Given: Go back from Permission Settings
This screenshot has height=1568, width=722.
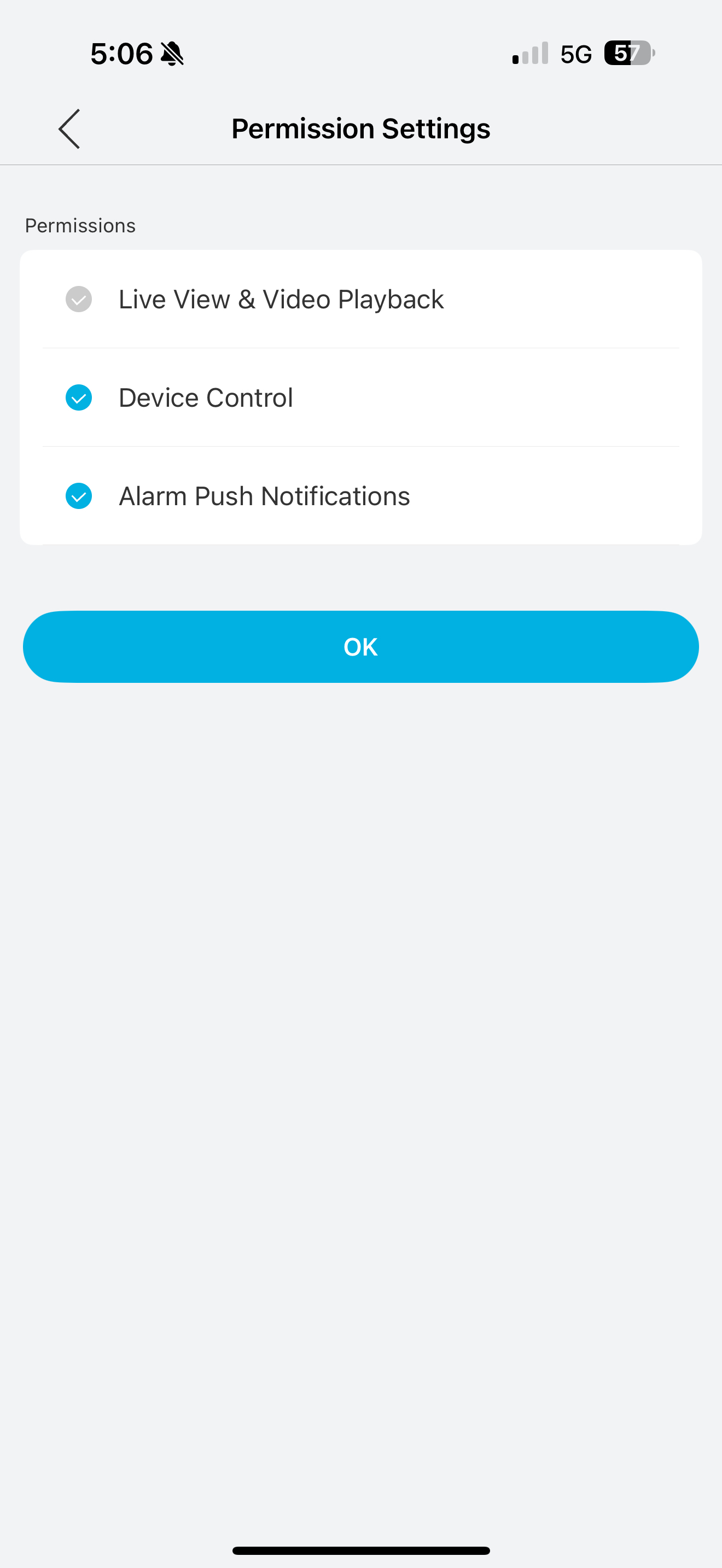Looking at the screenshot, I should coord(69,129).
